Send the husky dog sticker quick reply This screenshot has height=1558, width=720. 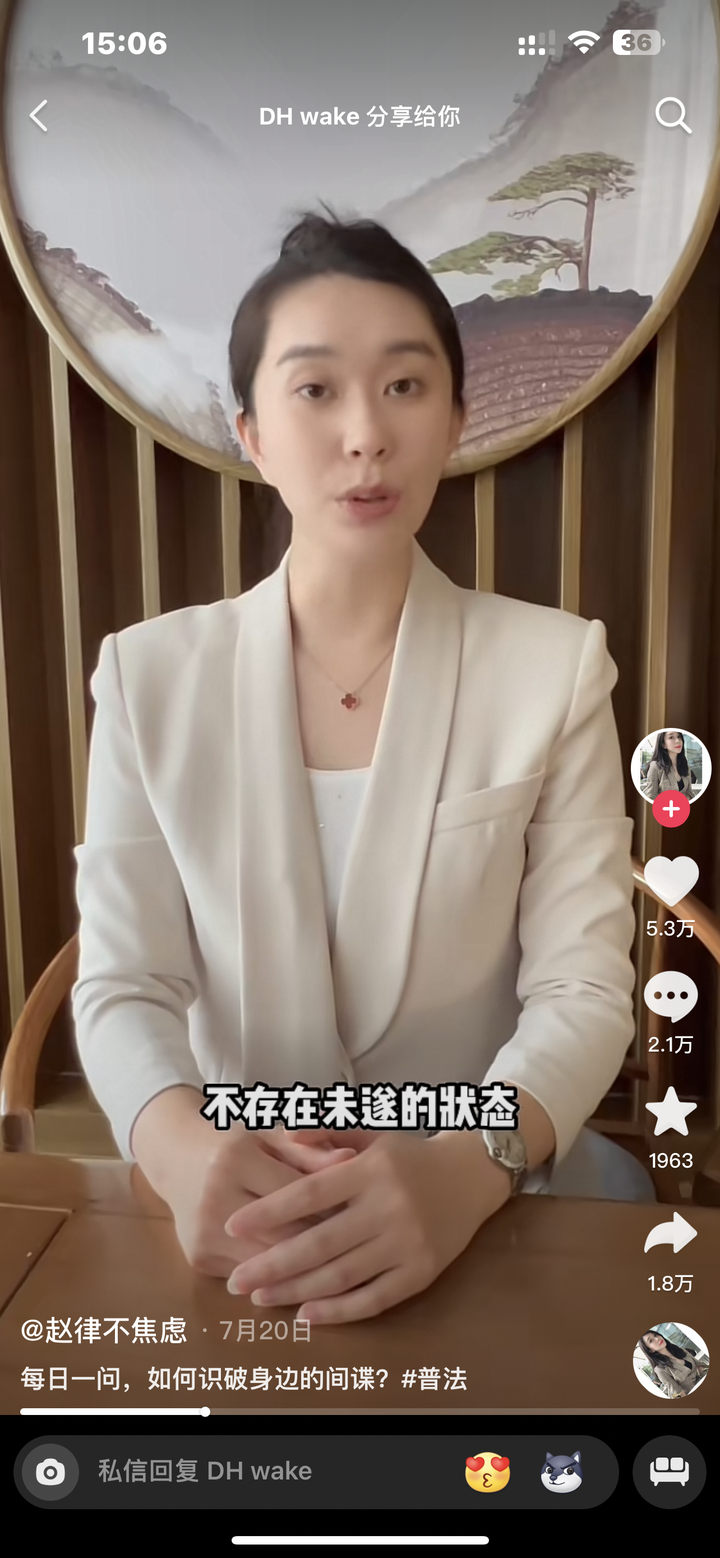[x=562, y=1472]
